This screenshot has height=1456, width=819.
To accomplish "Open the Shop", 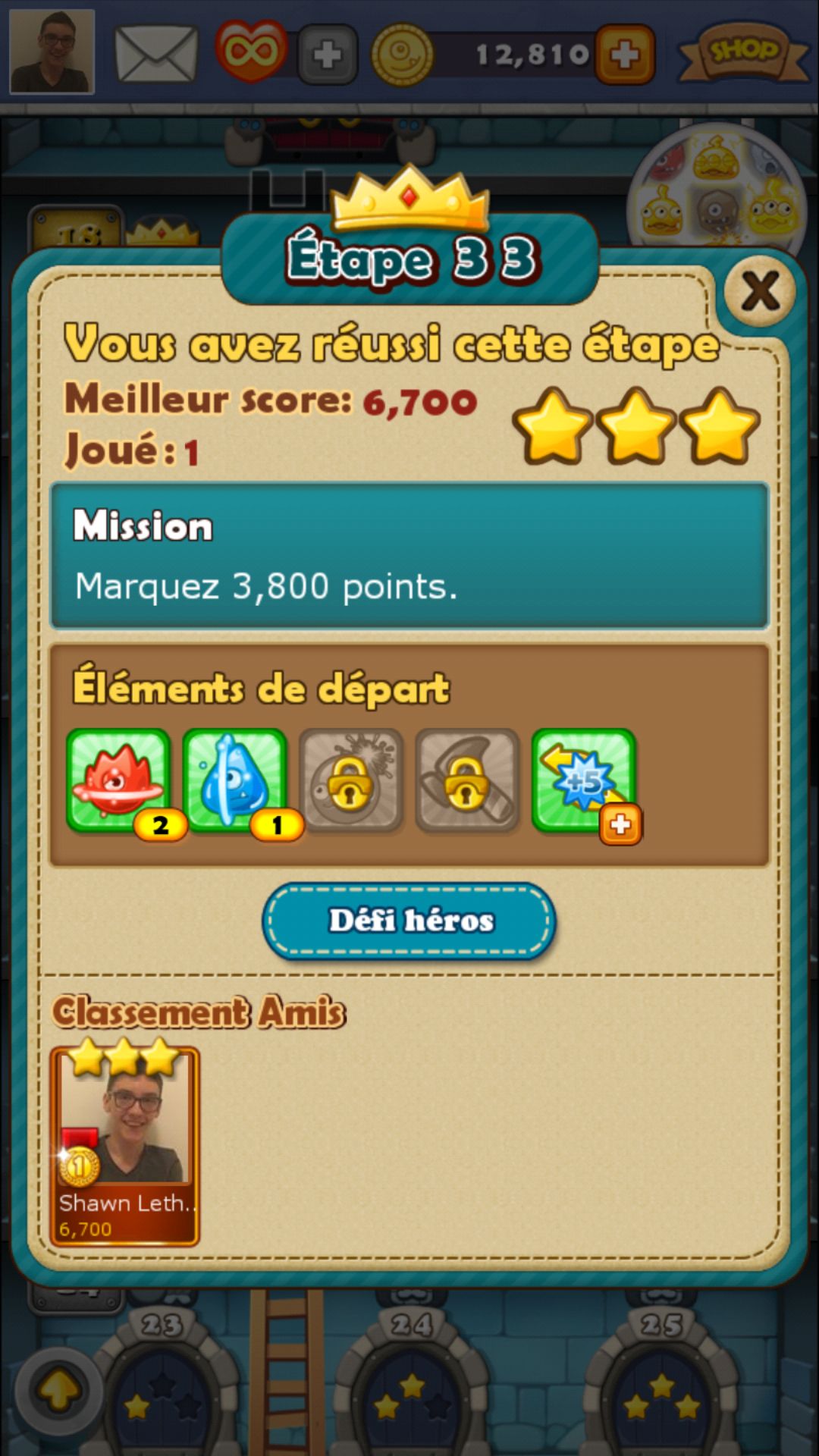I will tap(743, 53).
